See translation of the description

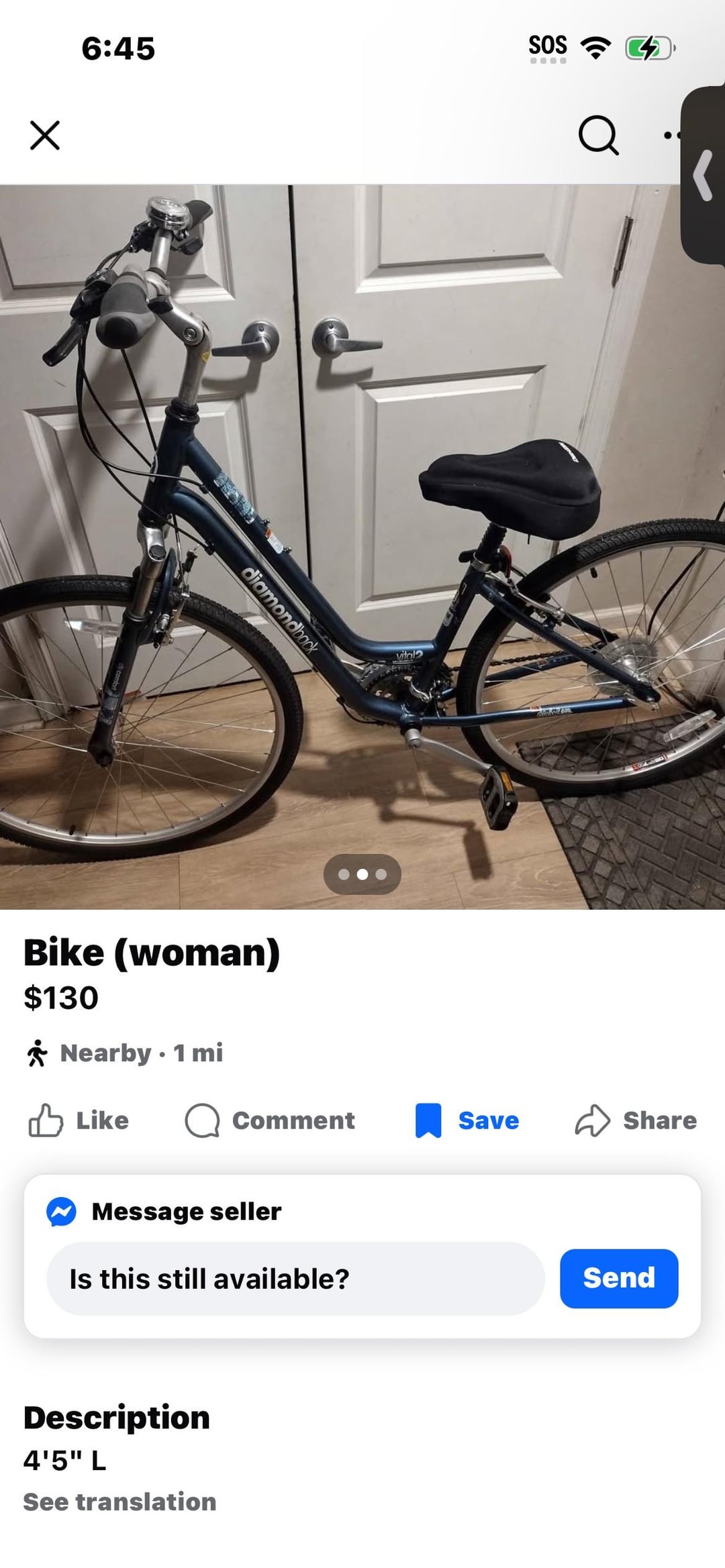[119, 1502]
